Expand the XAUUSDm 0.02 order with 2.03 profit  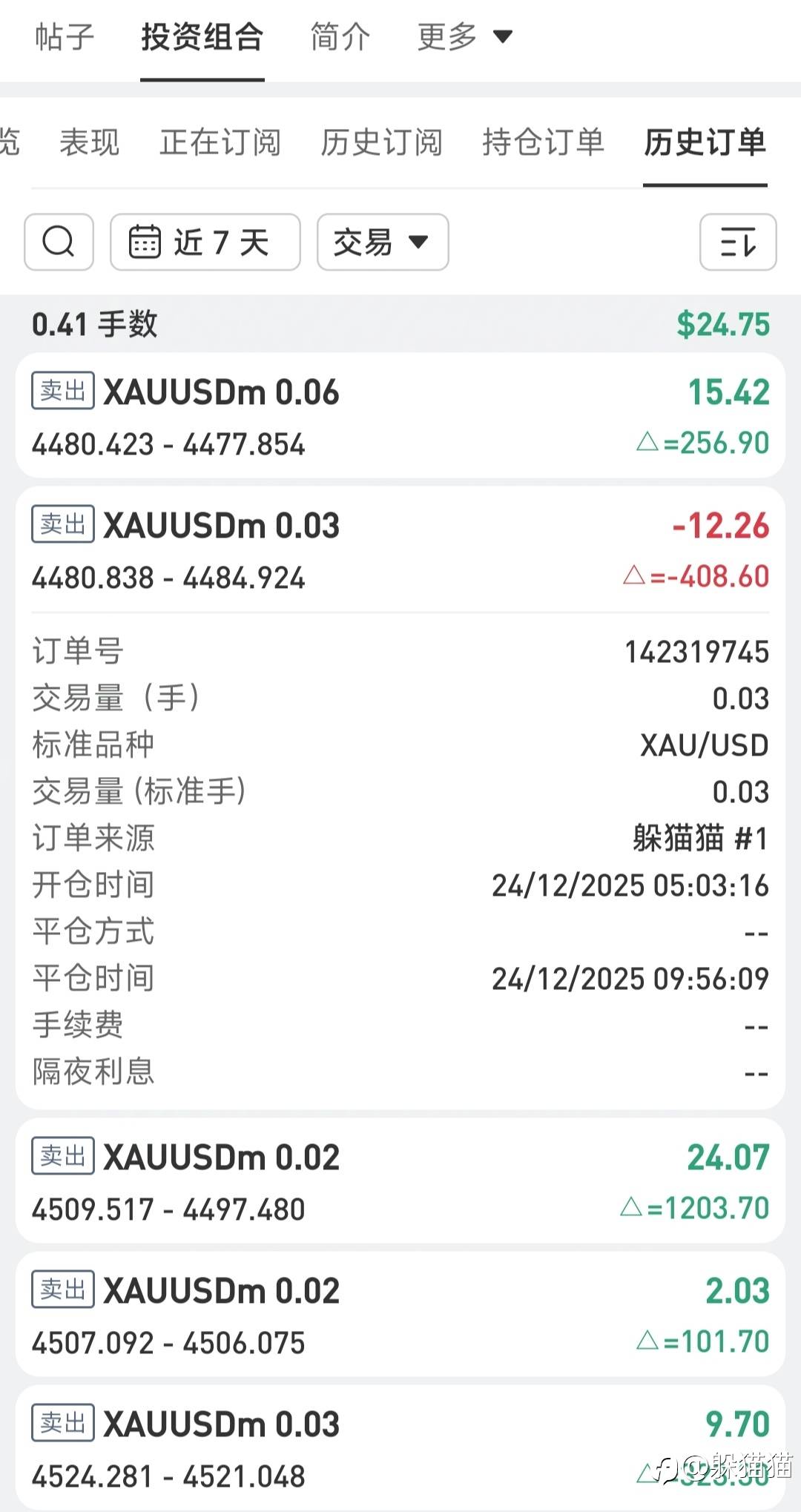click(x=400, y=1315)
